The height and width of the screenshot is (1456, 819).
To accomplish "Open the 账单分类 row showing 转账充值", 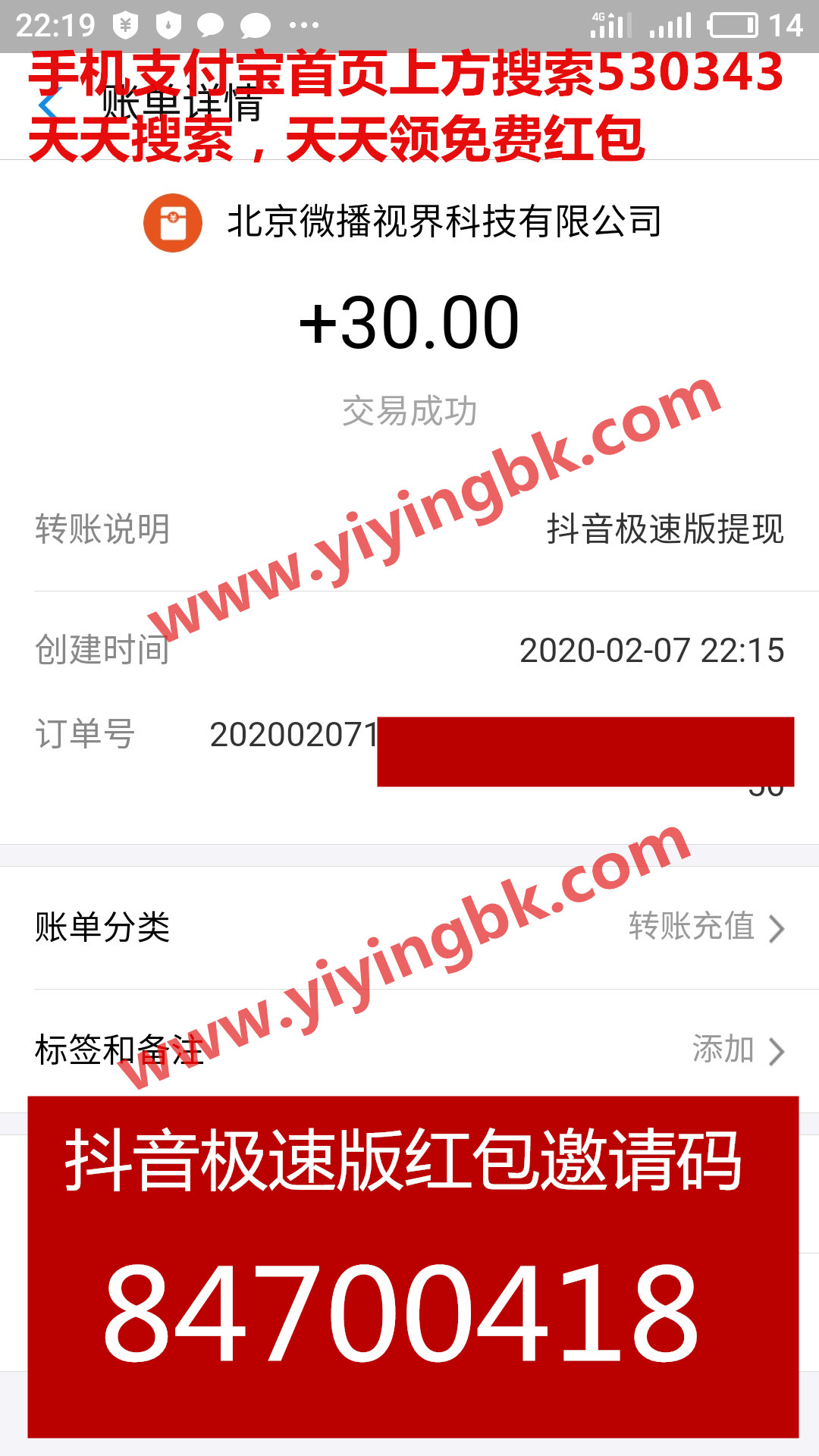I will point(705,927).
